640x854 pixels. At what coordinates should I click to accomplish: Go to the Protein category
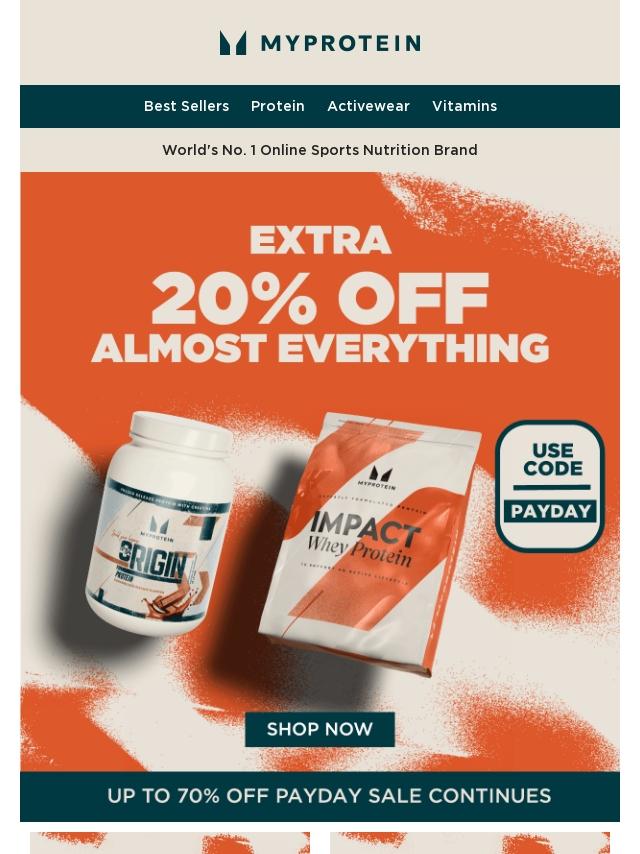coord(277,106)
